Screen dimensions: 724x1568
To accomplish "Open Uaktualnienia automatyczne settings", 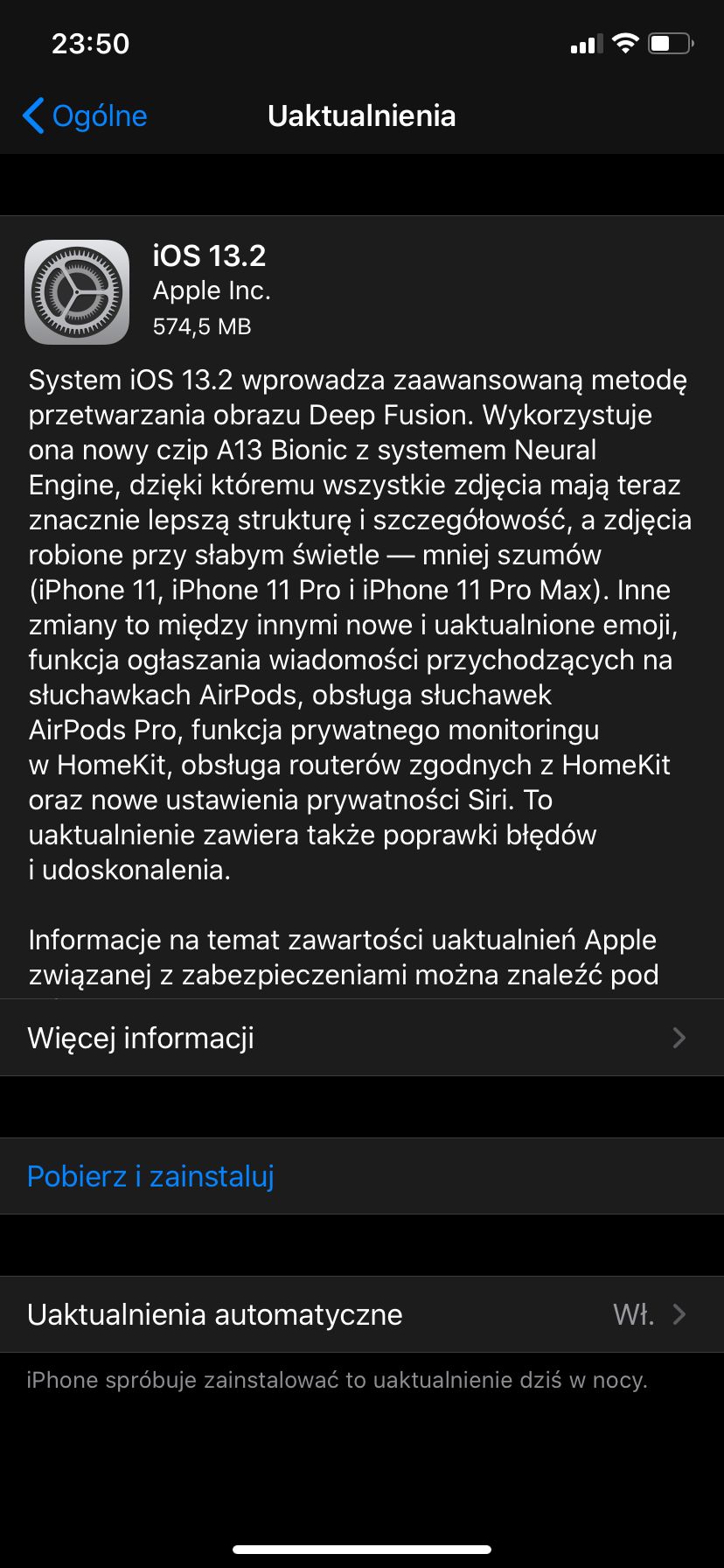I will [x=362, y=1314].
